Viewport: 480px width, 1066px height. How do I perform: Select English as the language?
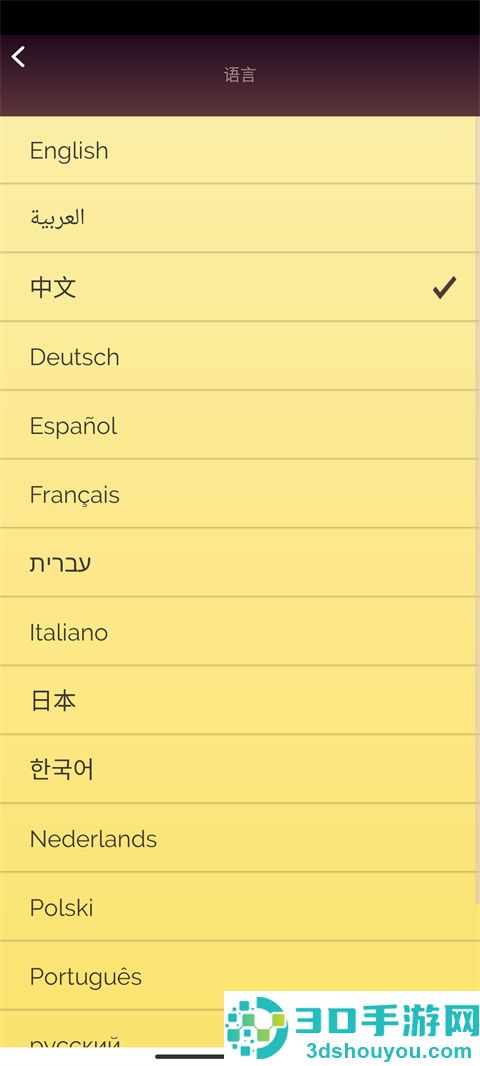click(x=238, y=150)
